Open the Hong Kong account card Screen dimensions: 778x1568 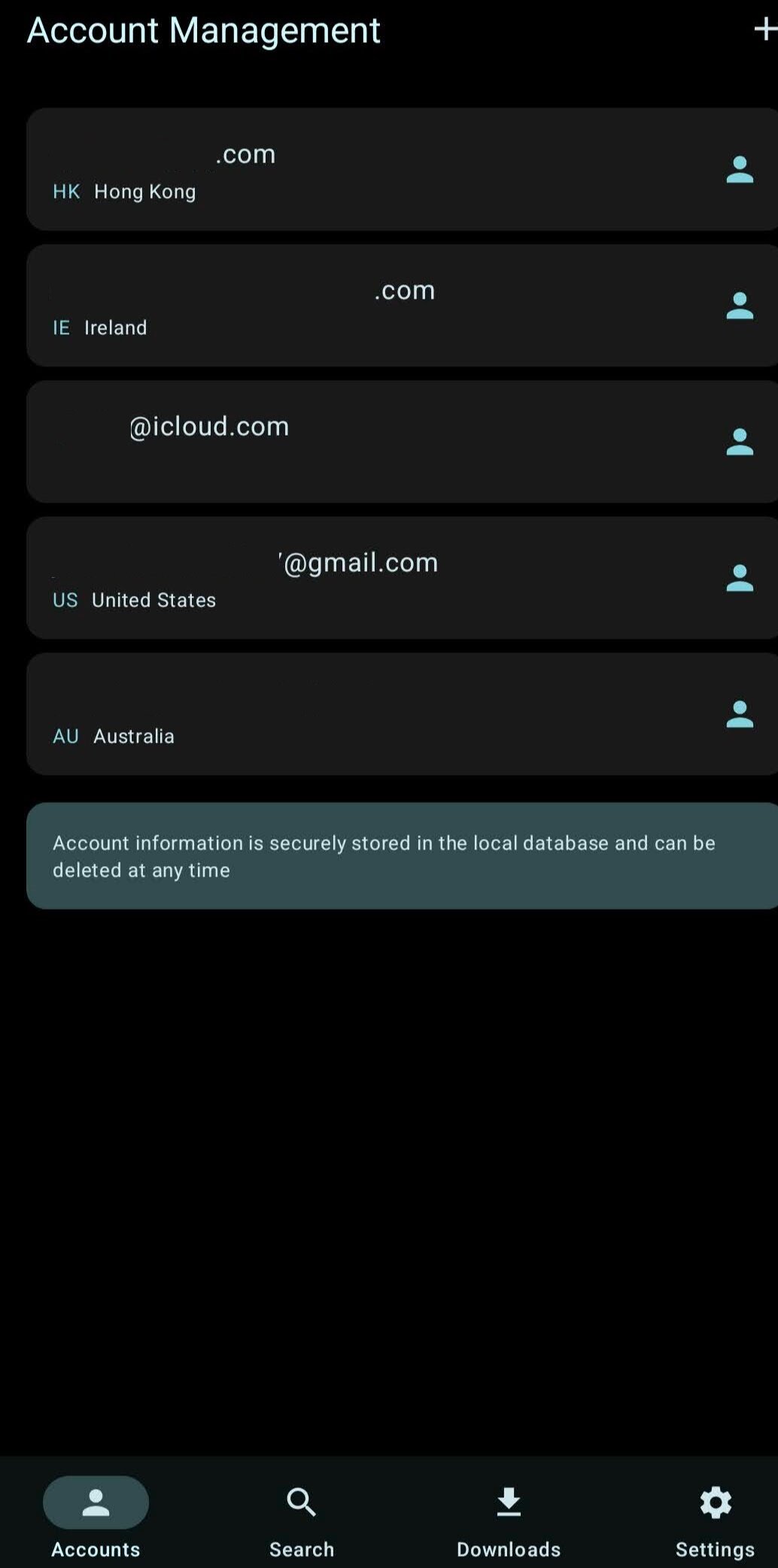pyautogui.click(x=376, y=170)
